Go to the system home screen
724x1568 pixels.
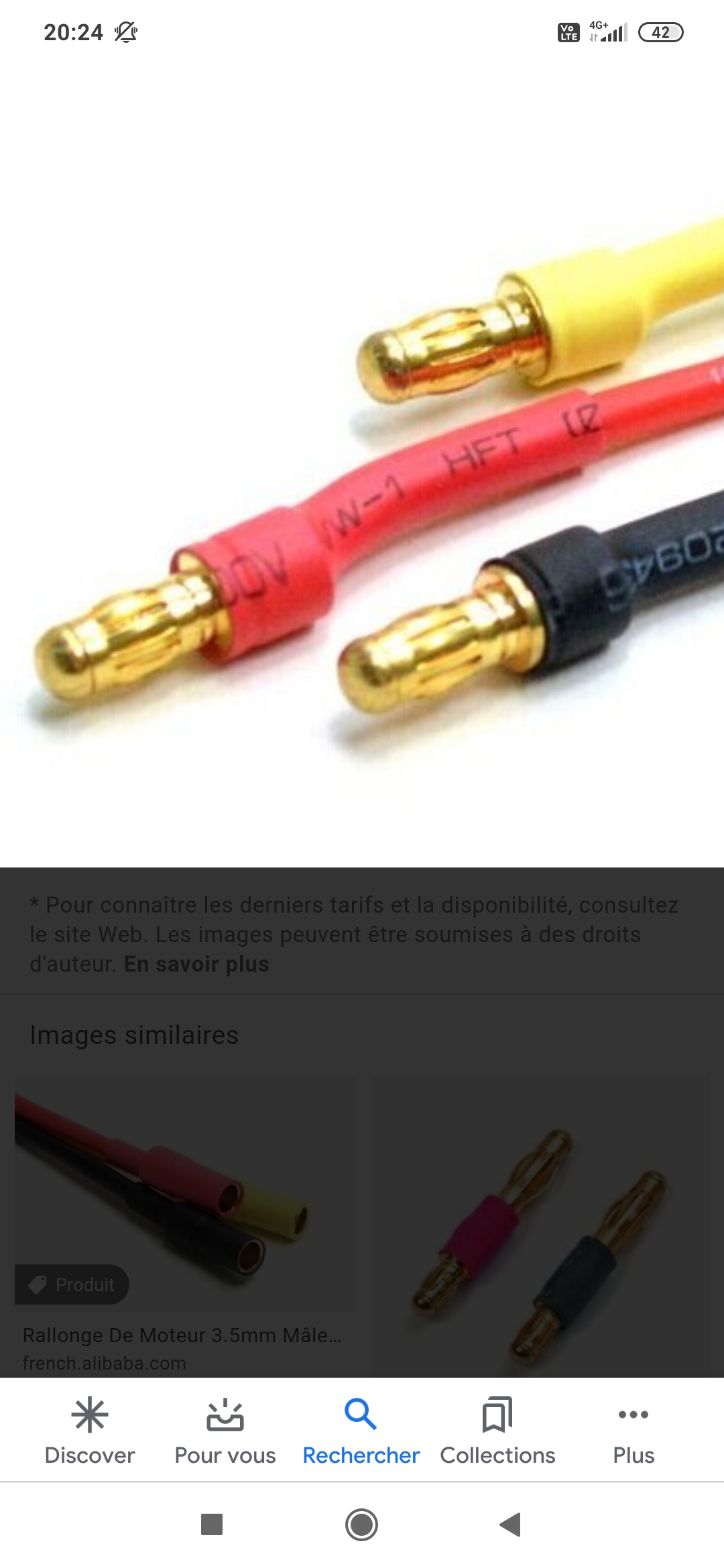(361, 1524)
